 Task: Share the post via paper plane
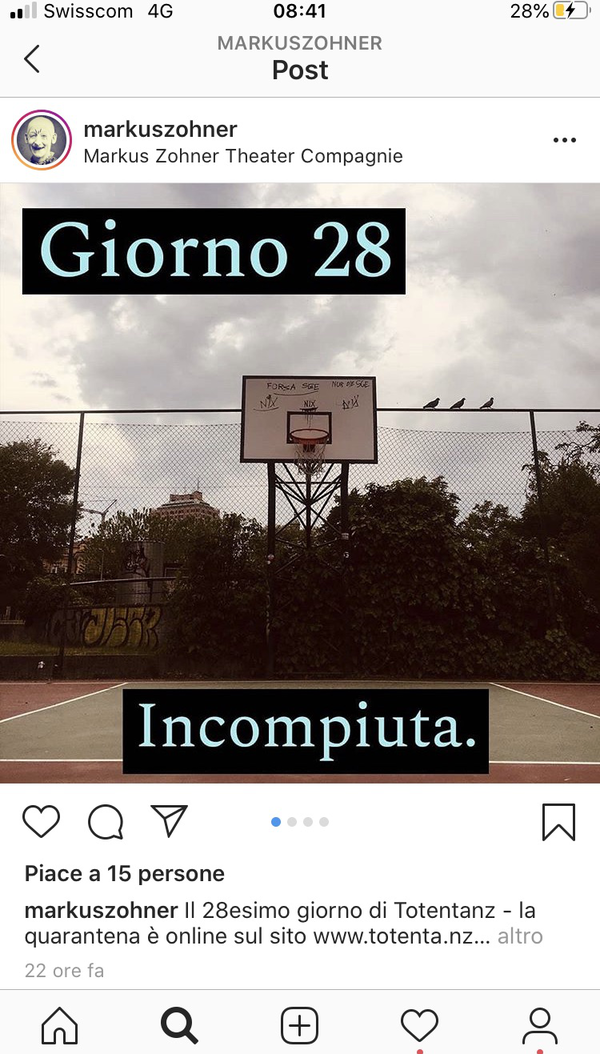(x=169, y=821)
